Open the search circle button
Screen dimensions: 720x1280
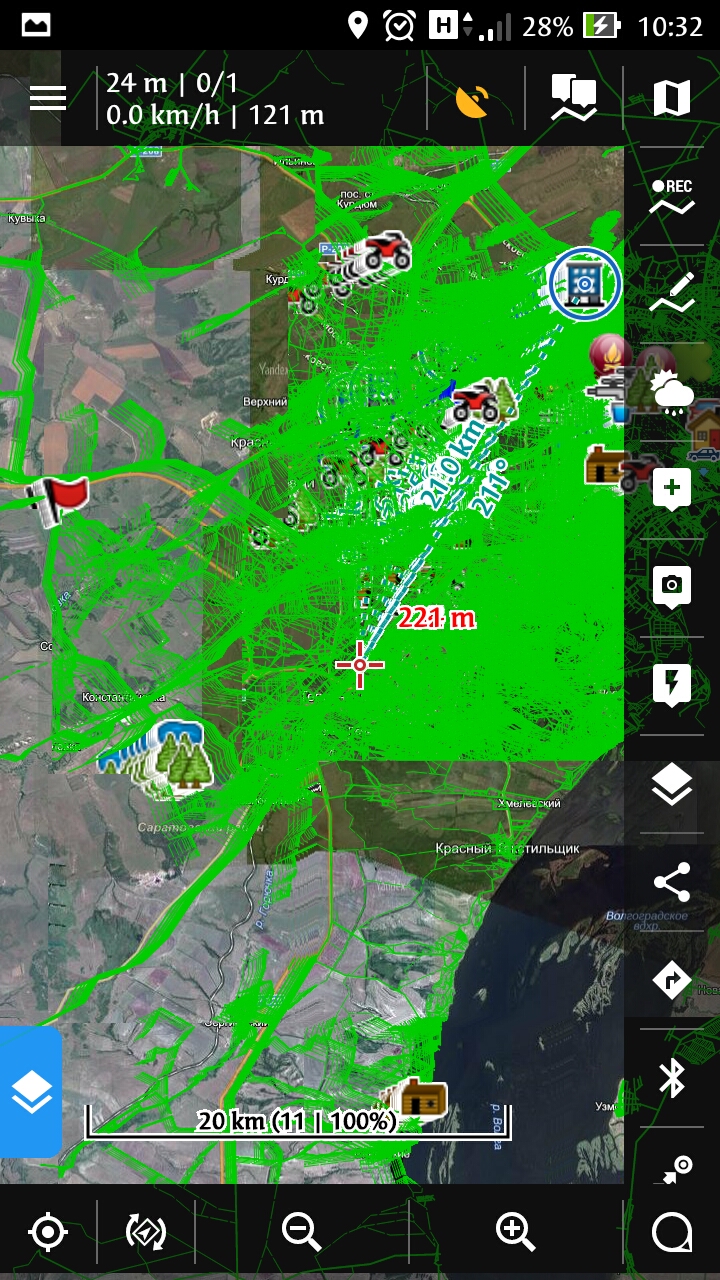671,1232
